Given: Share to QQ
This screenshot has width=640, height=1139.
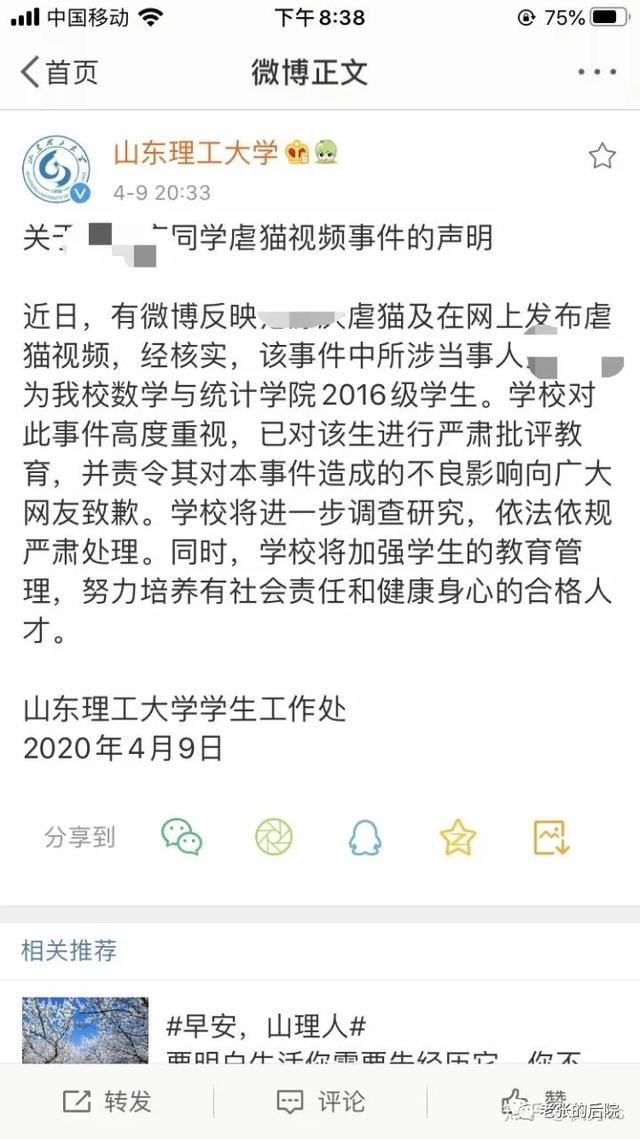Looking at the screenshot, I should pyautogui.click(x=365, y=838).
